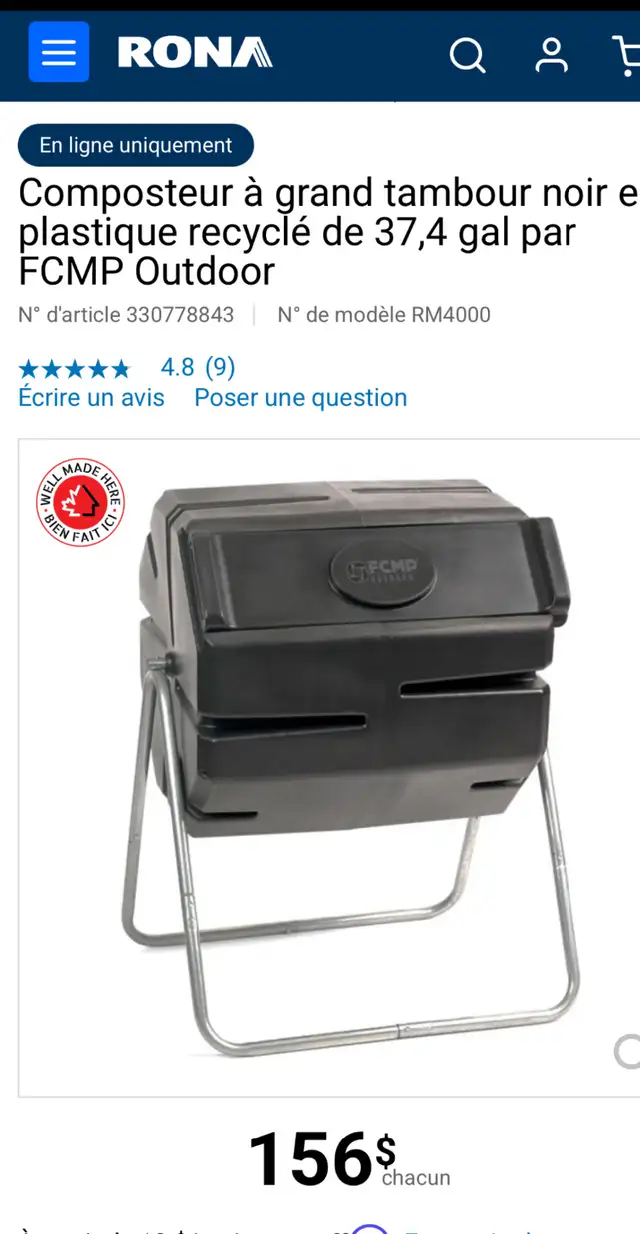Open the account profile icon
640x1234 pixels.
[551, 54]
